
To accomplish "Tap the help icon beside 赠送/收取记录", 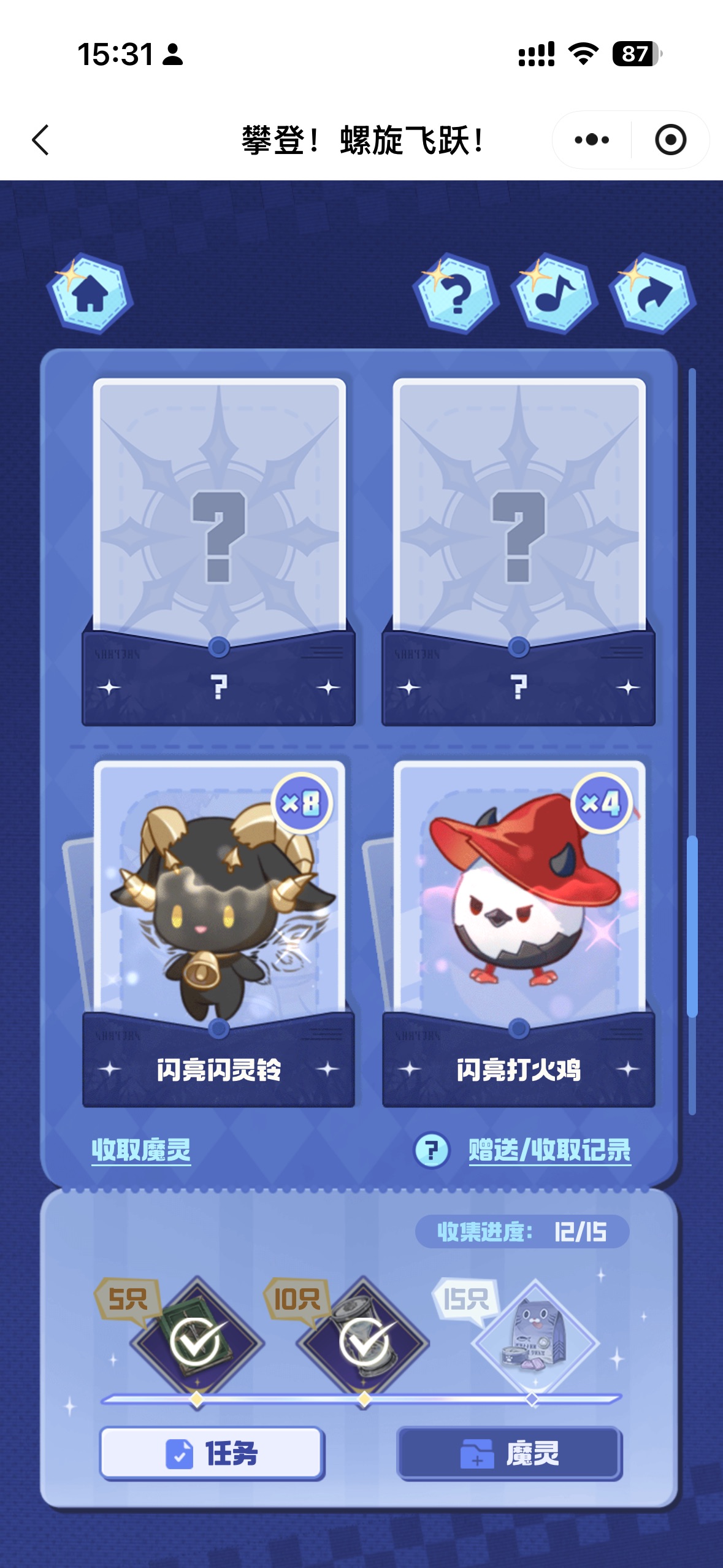I will [x=432, y=1150].
